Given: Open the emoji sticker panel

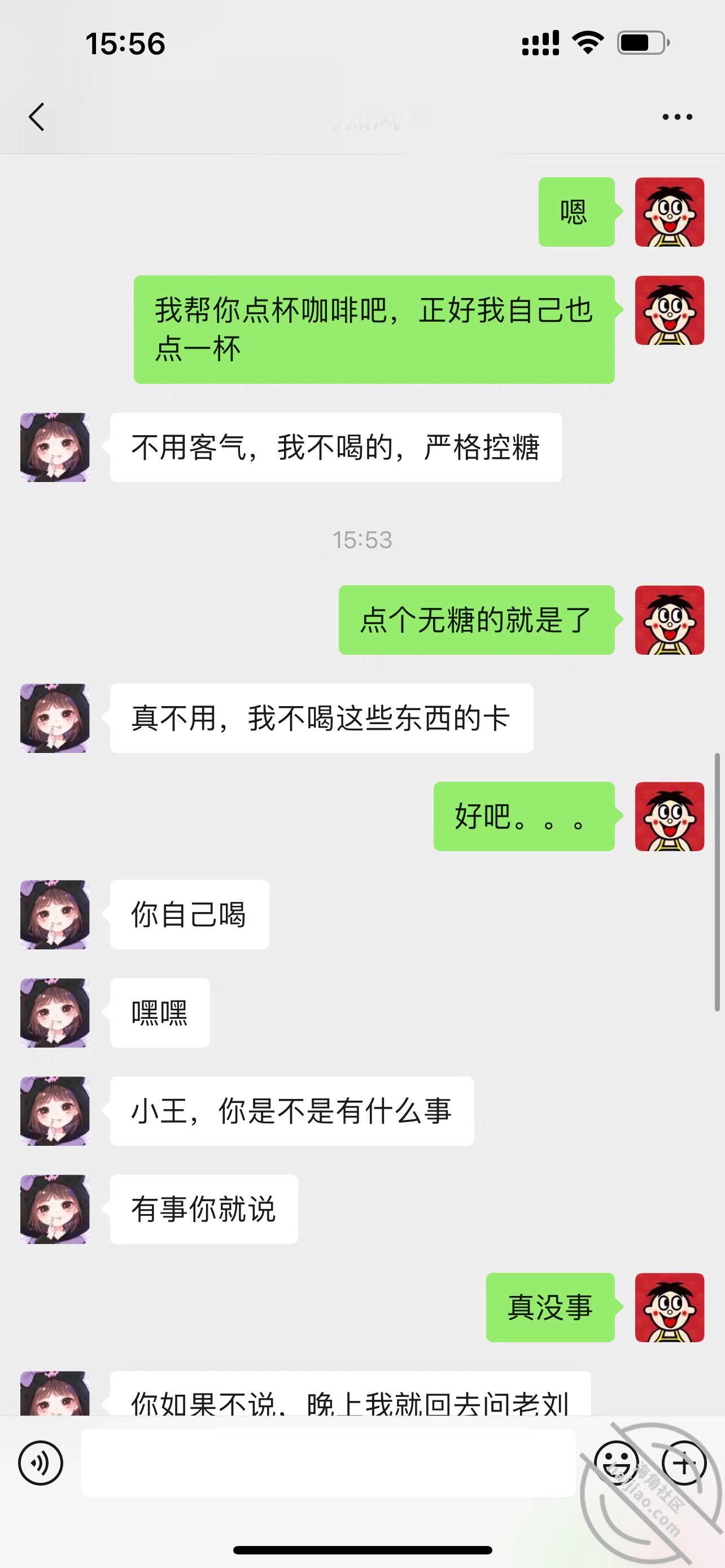Looking at the screenshot, I should coord(616,1462).
